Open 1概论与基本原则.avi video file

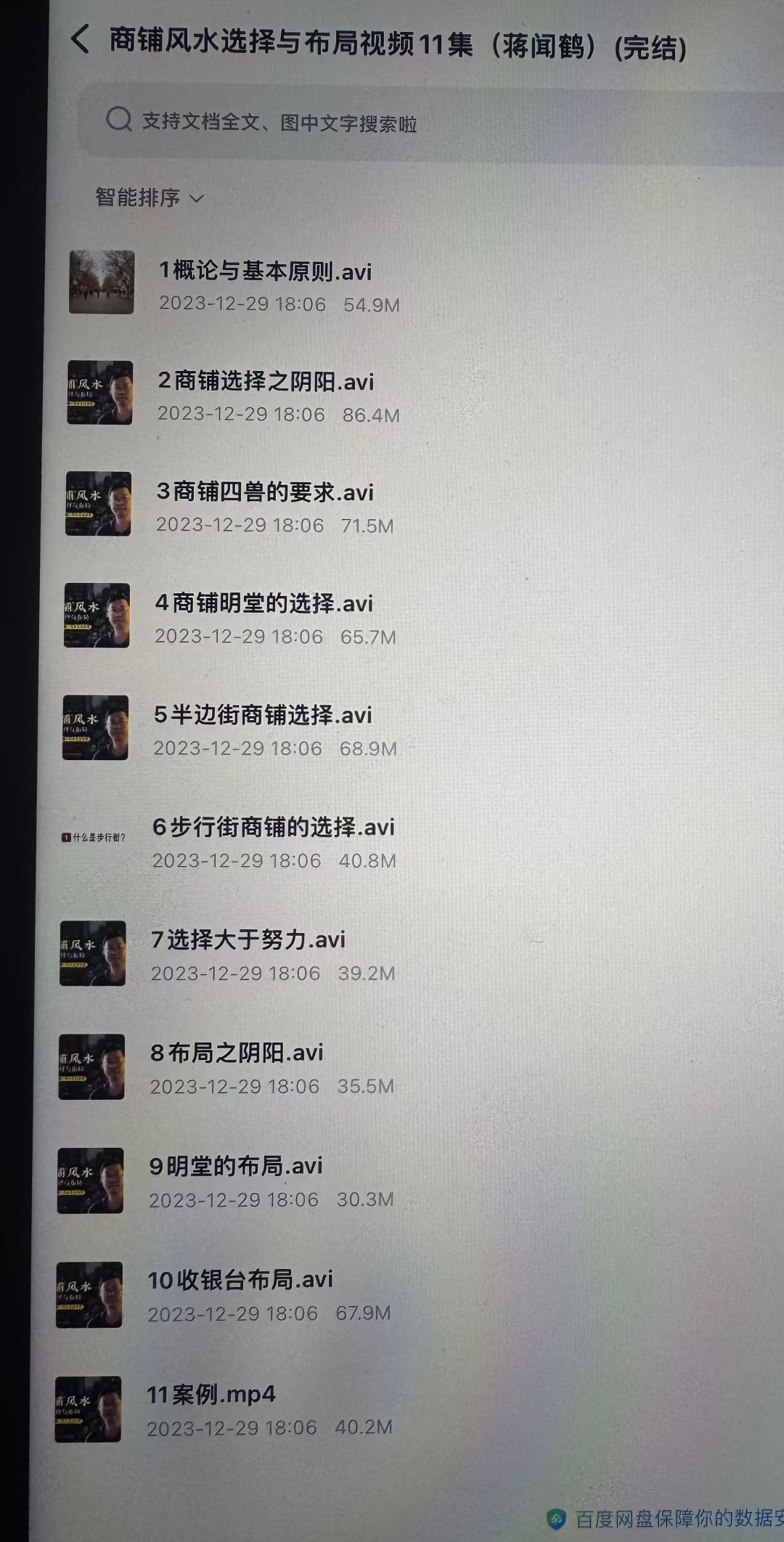tap(265, 272)
